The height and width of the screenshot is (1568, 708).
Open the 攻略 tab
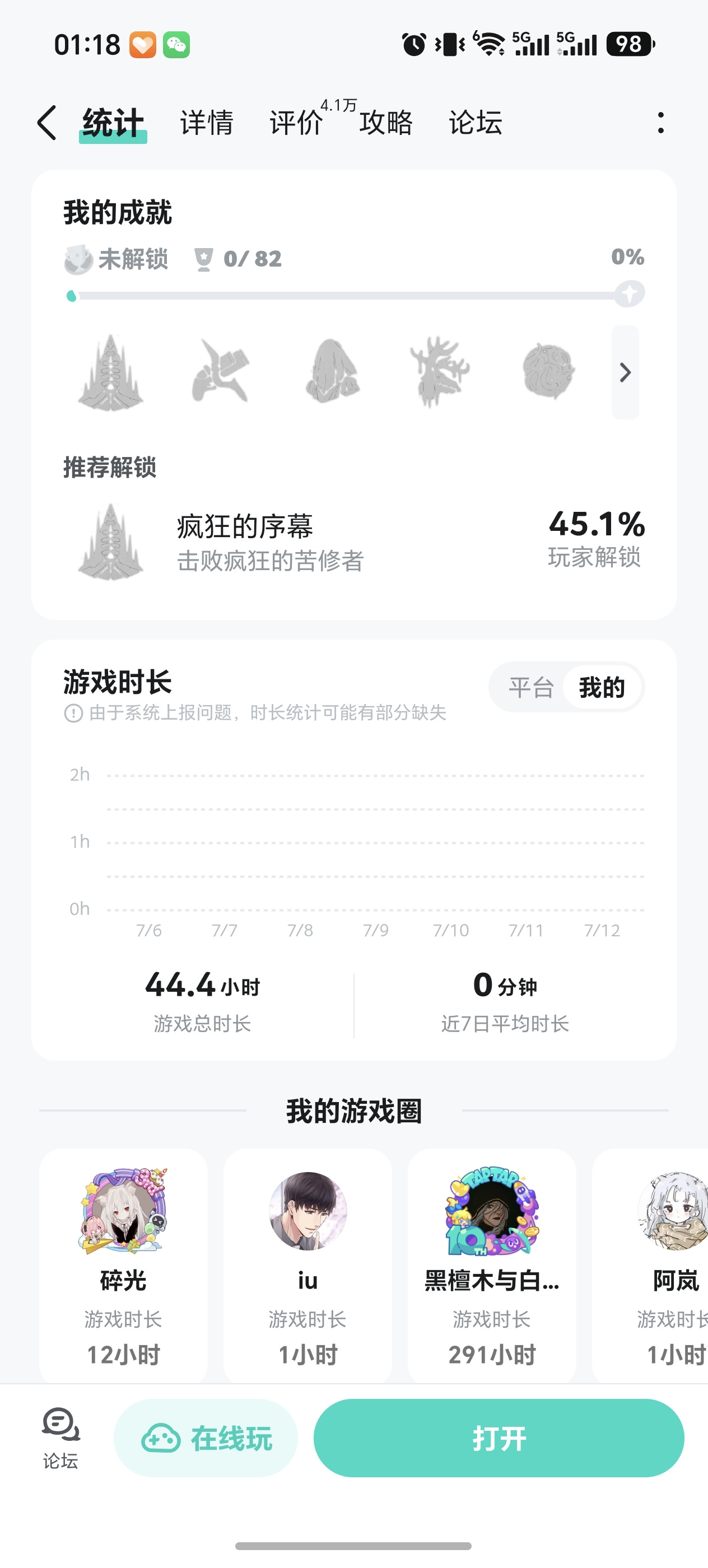click(386, 122)
